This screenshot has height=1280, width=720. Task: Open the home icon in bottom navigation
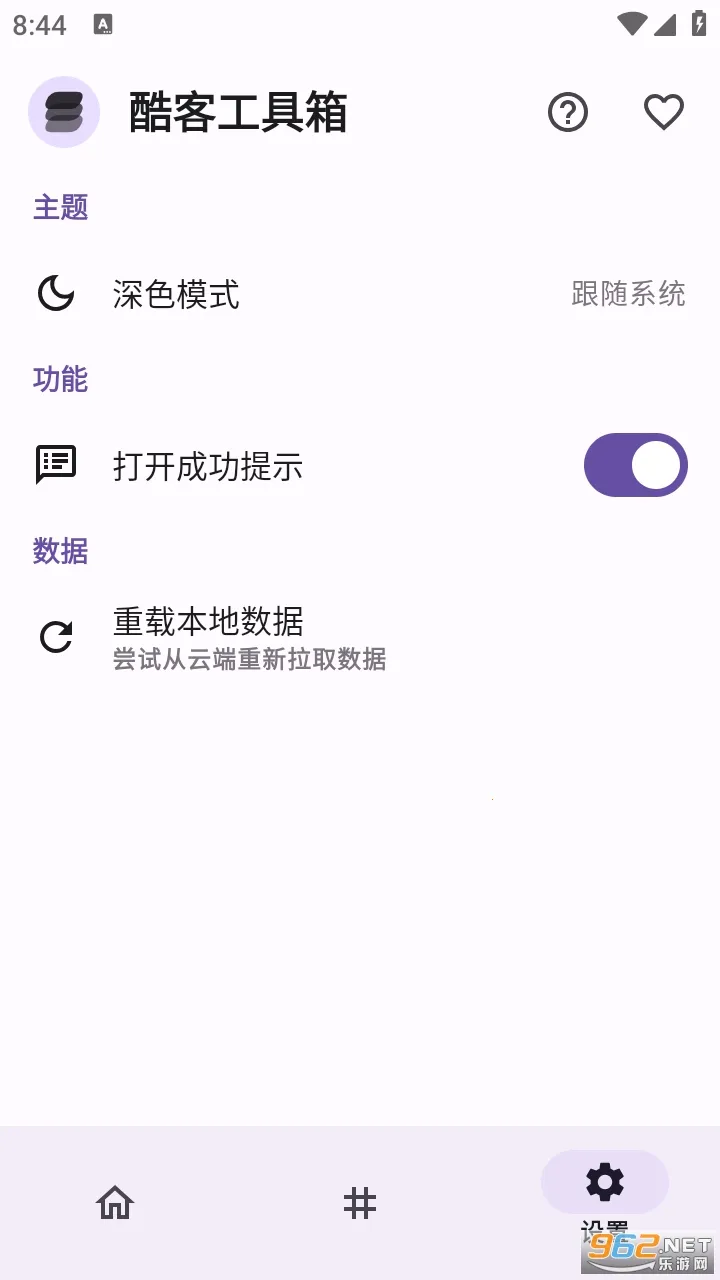(114, 1203)
